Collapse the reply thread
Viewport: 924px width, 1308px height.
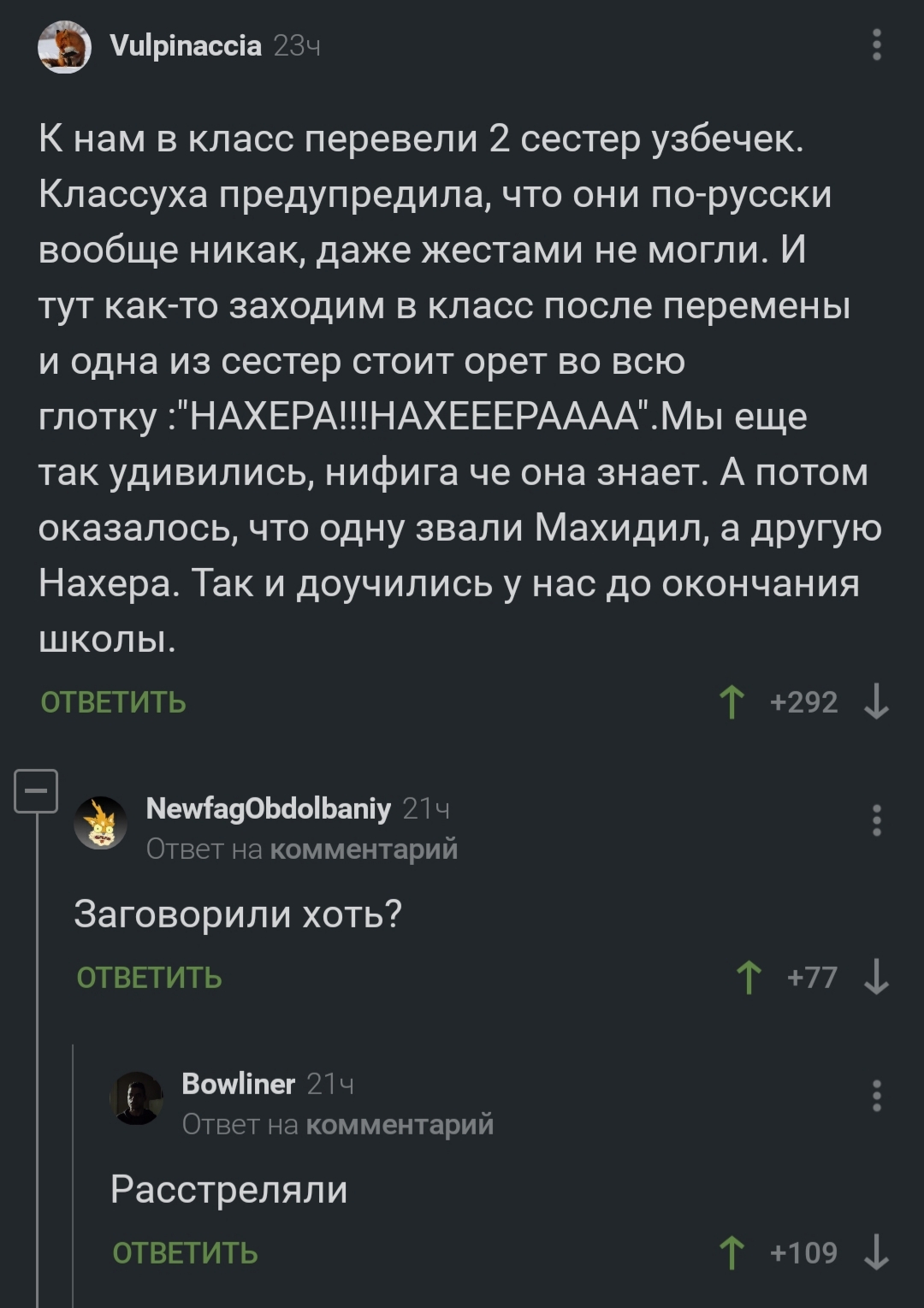pyautogui.click(x=36, y=790)
